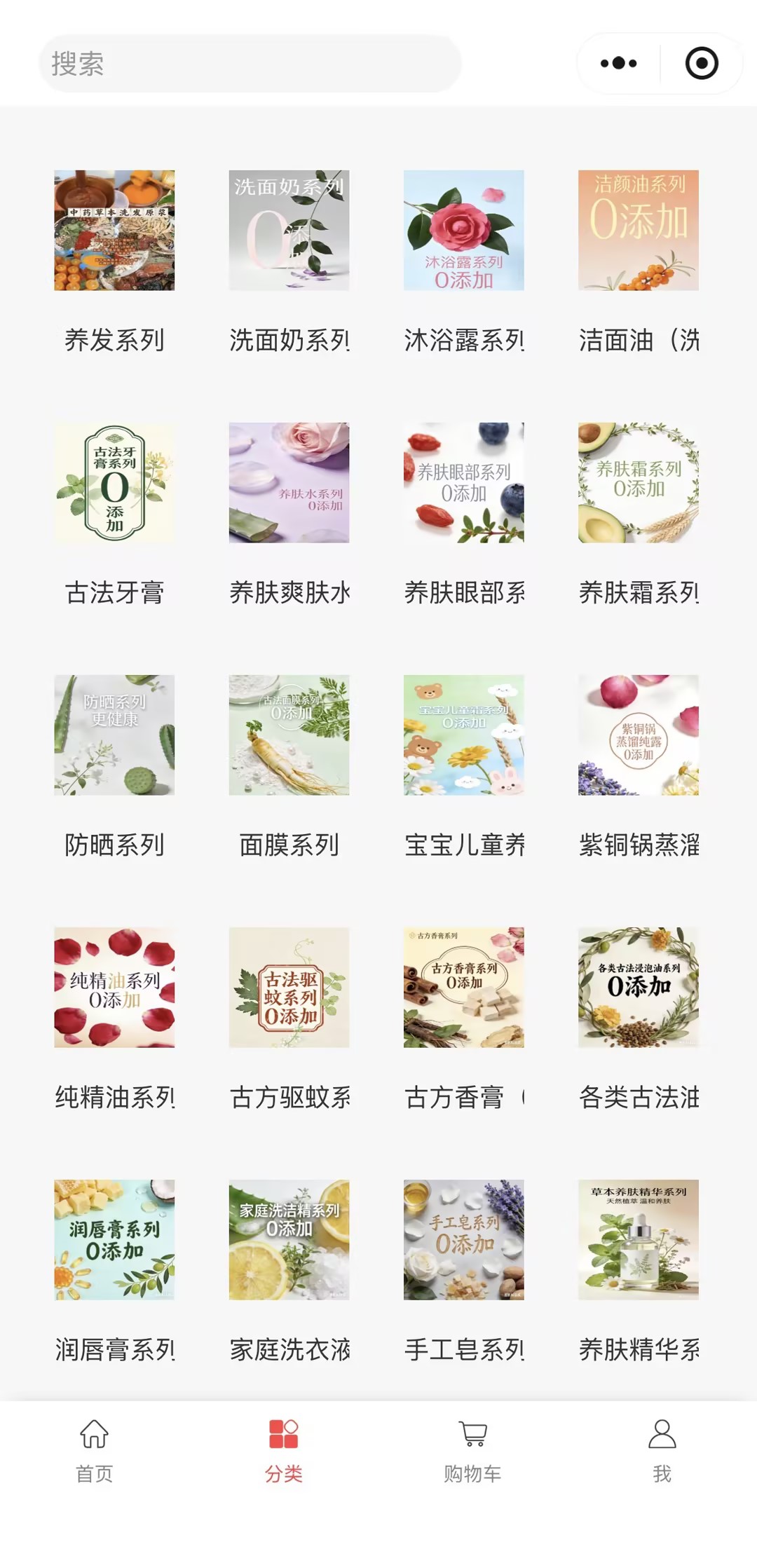Close the mini program via the circle icon
This screenshot has height=1568, width=757.
(701, 63)
